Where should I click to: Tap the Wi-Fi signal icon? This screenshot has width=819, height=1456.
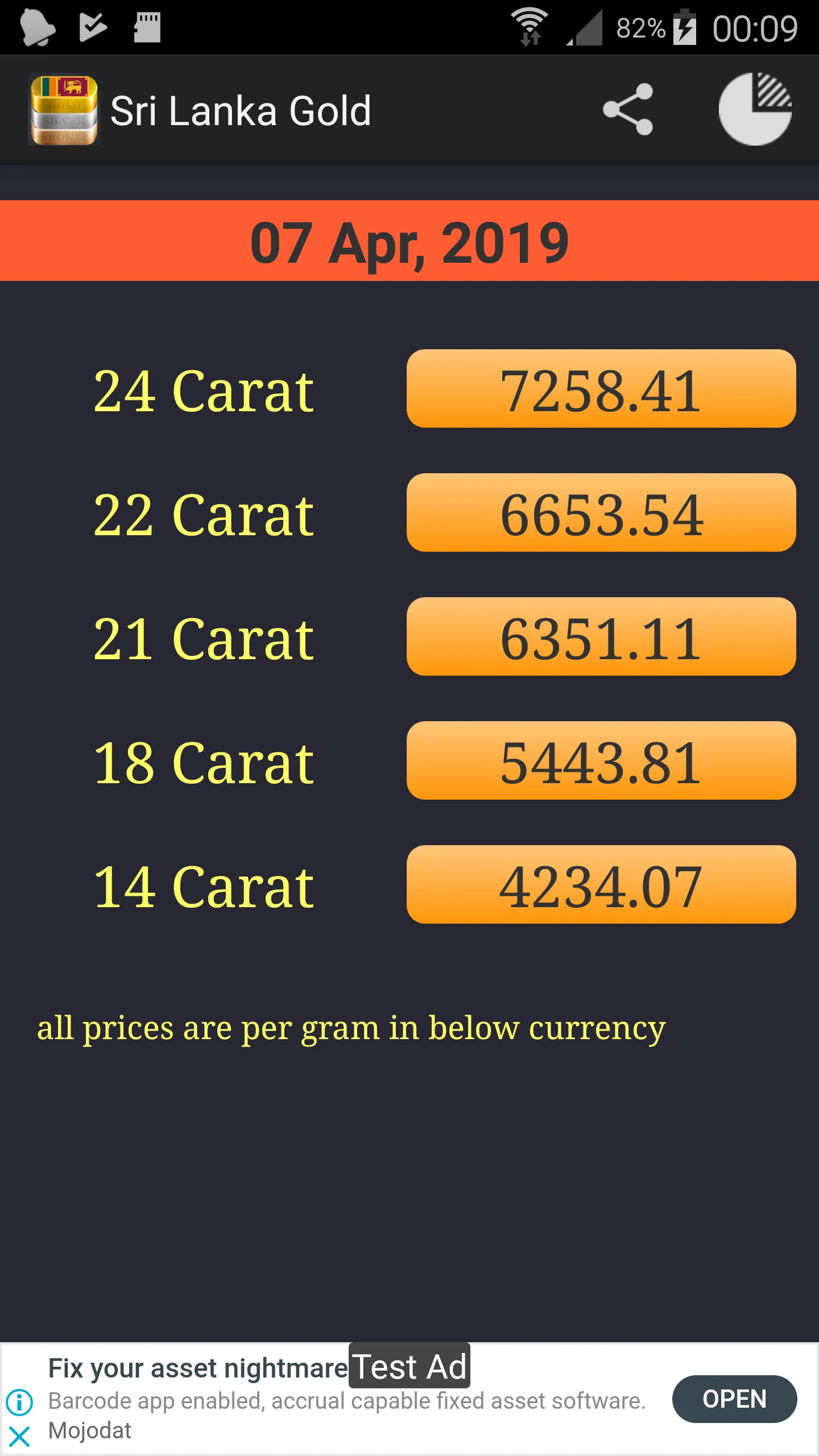click(530, 26)
